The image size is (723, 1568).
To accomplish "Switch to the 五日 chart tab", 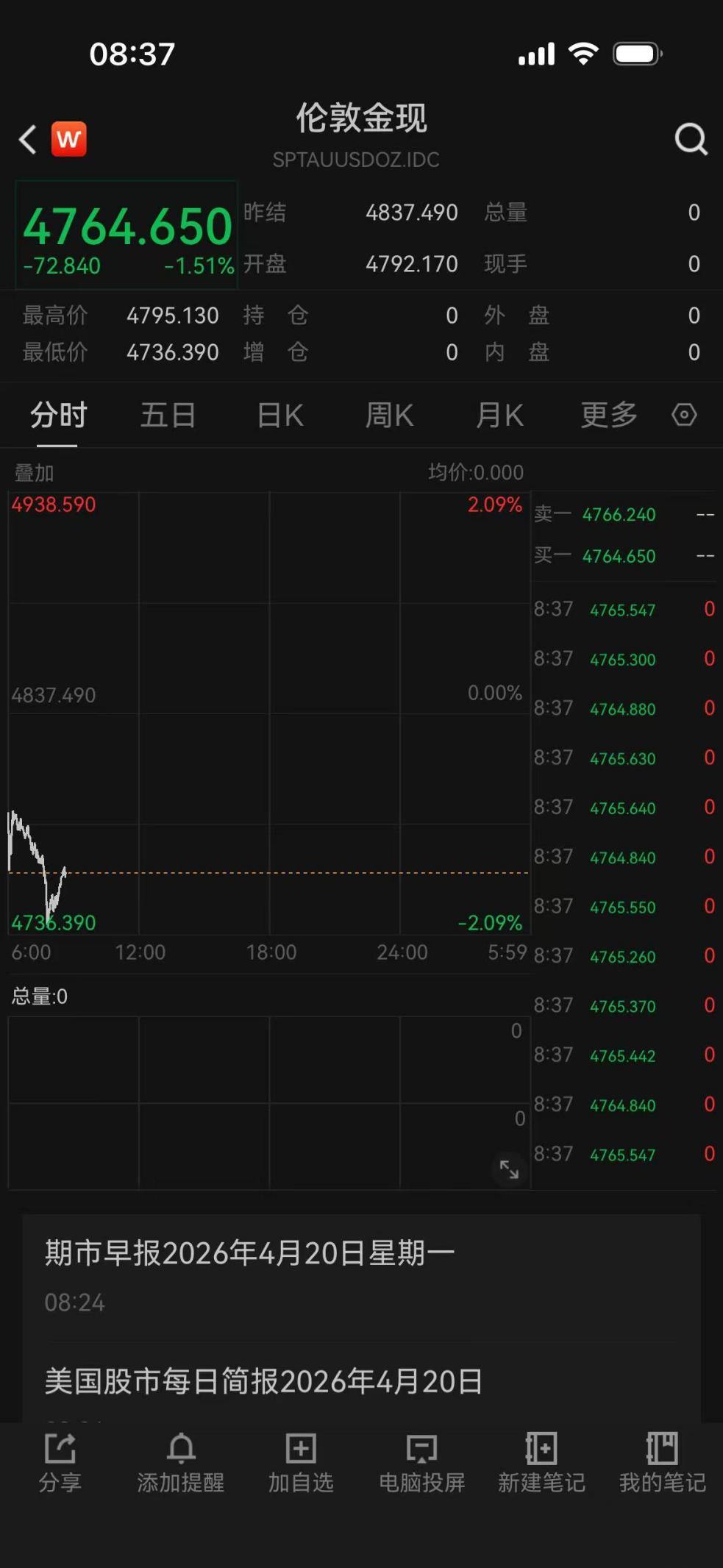I will tap(168, 416).
